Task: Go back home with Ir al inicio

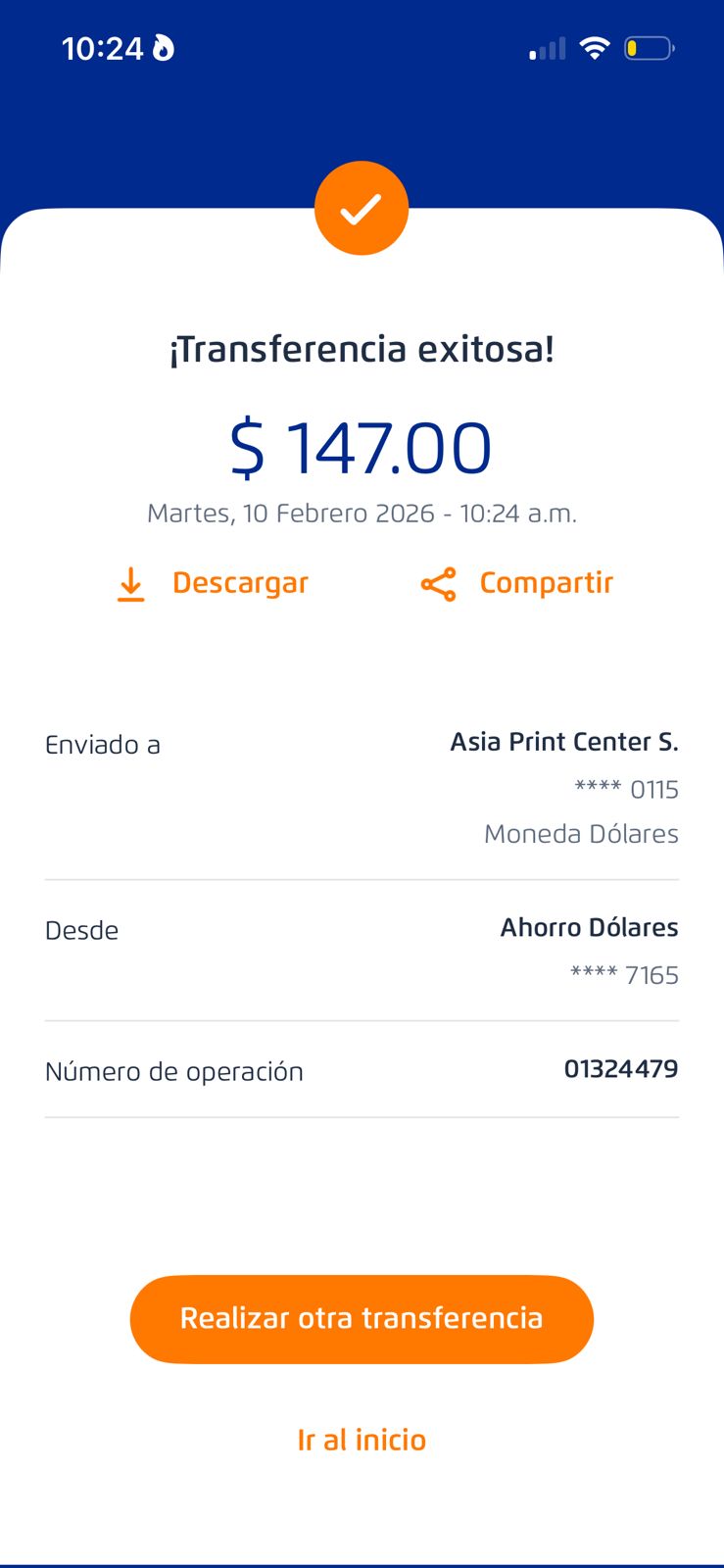Action: [362, 1440]
